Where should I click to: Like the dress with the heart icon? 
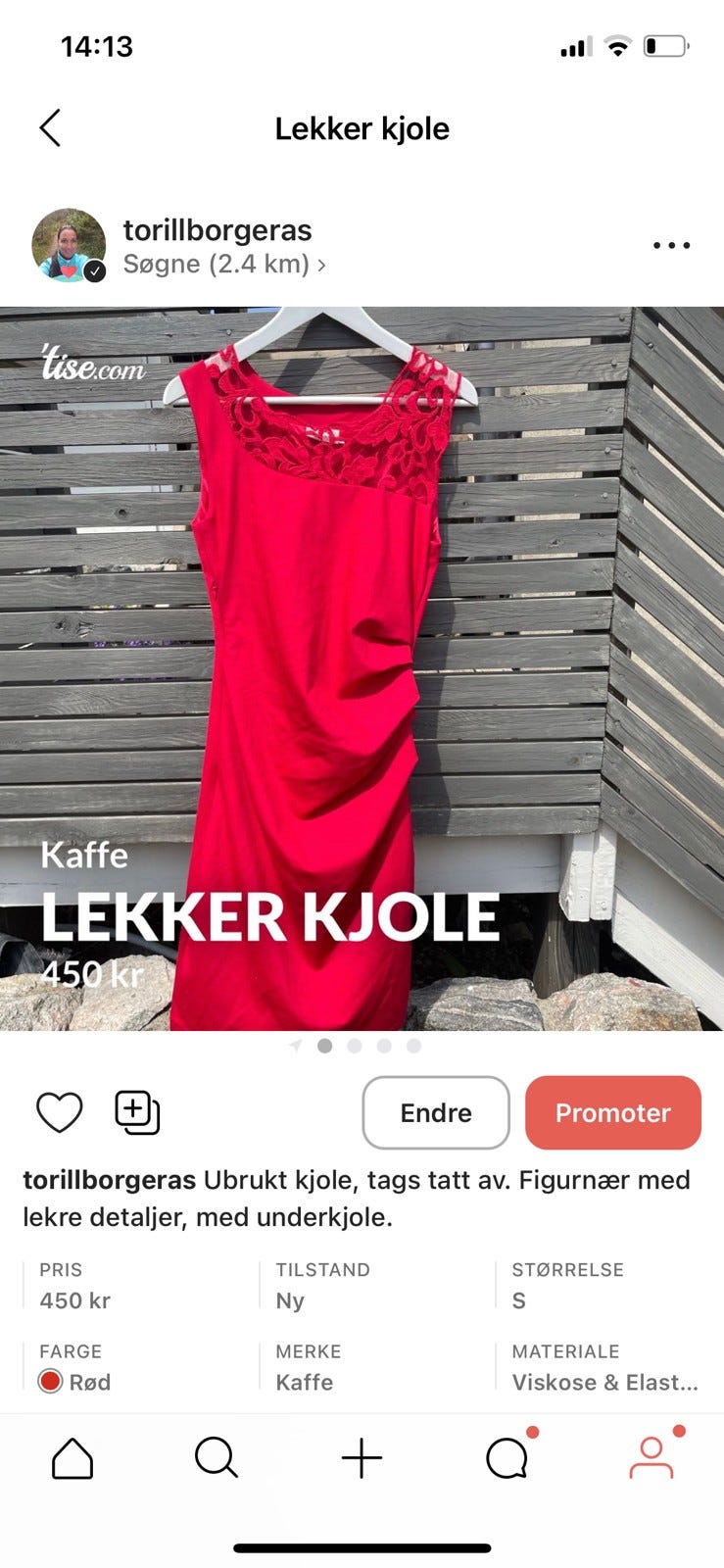tap(59, 1111)
